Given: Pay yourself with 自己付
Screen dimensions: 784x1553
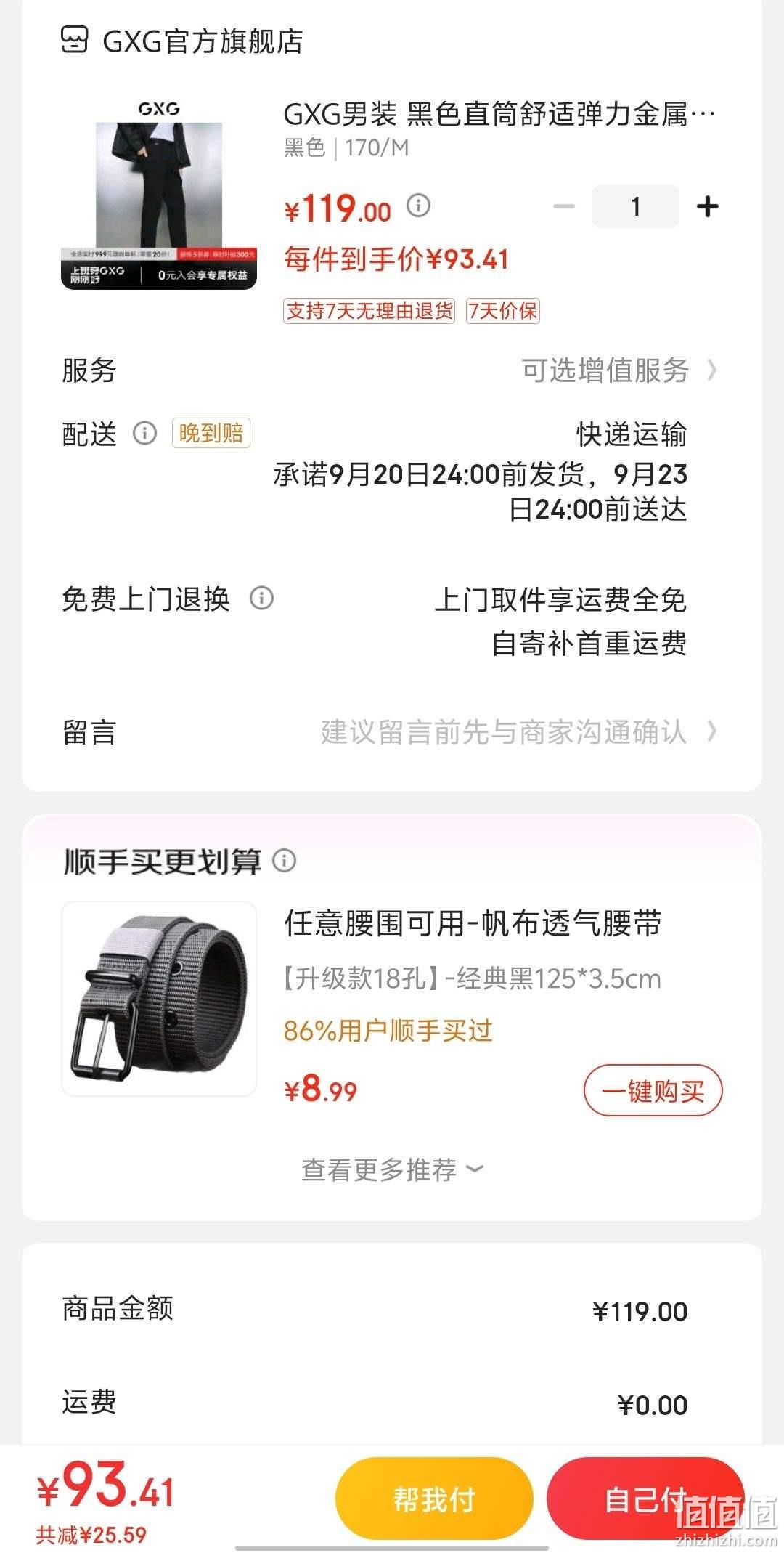Looking at the screenshot, I should [x=645, y=1499].
